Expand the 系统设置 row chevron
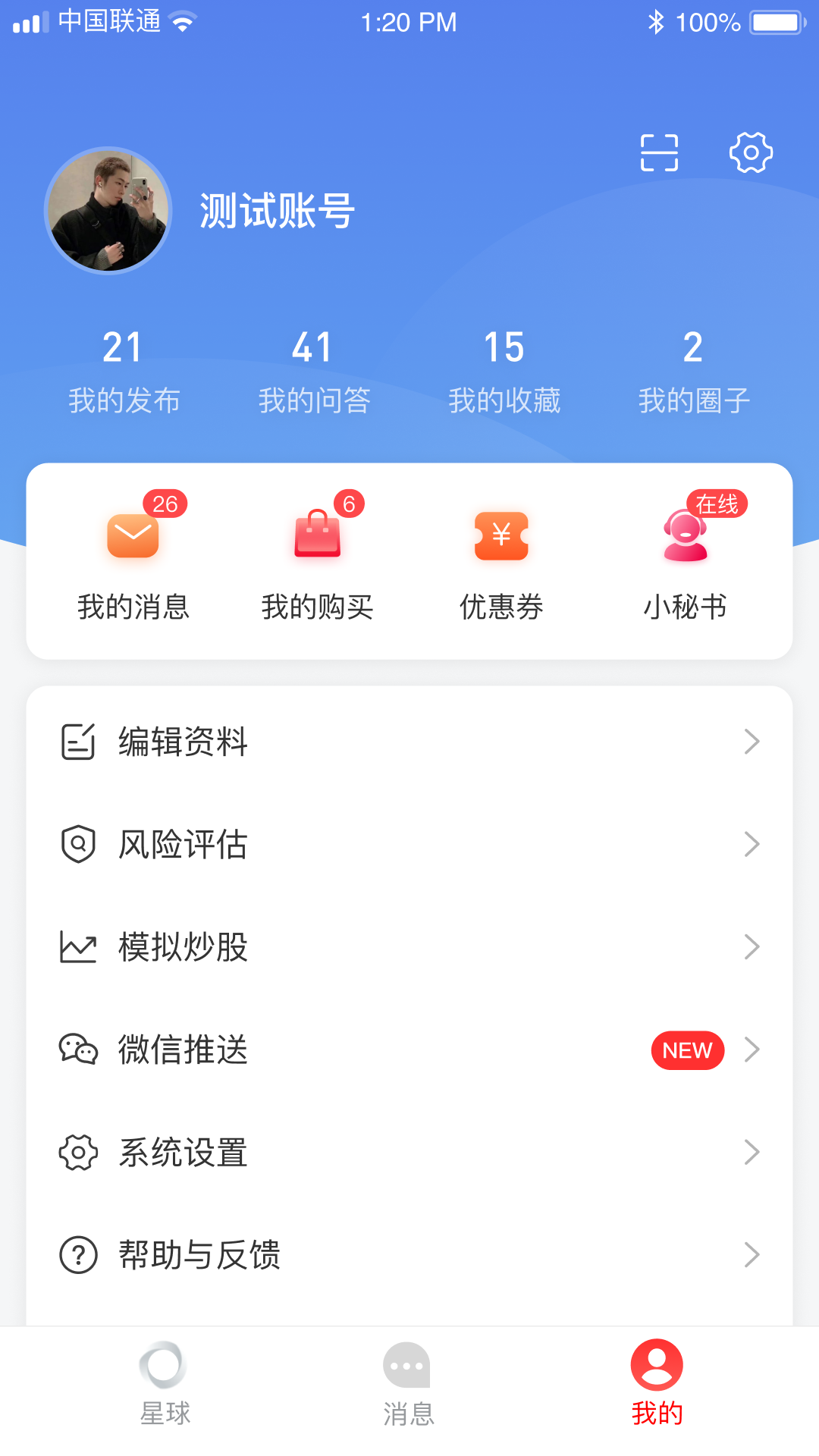Screen dimensions: 819x1456 (x=752, y=1153)
